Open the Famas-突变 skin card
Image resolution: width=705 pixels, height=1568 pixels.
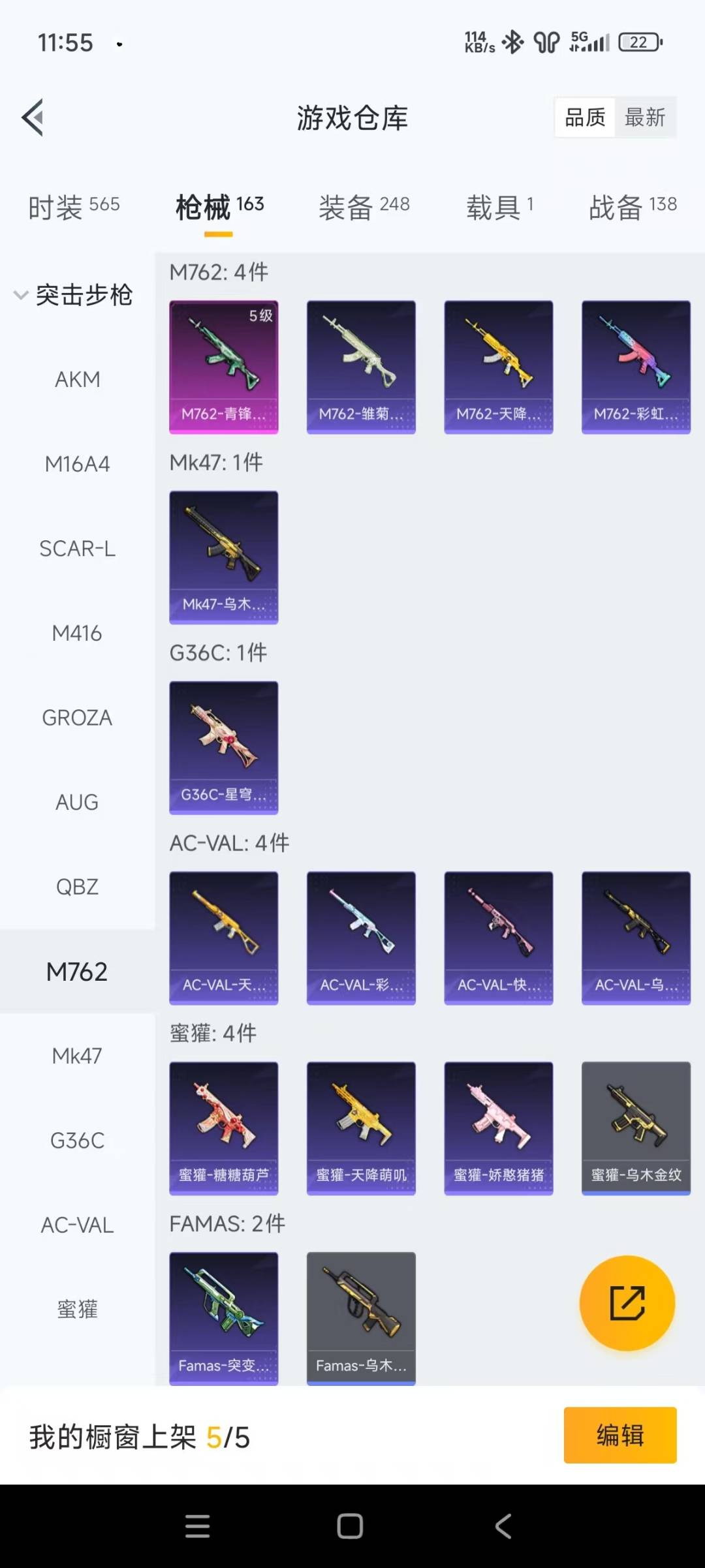click(x=223, y=1318)
